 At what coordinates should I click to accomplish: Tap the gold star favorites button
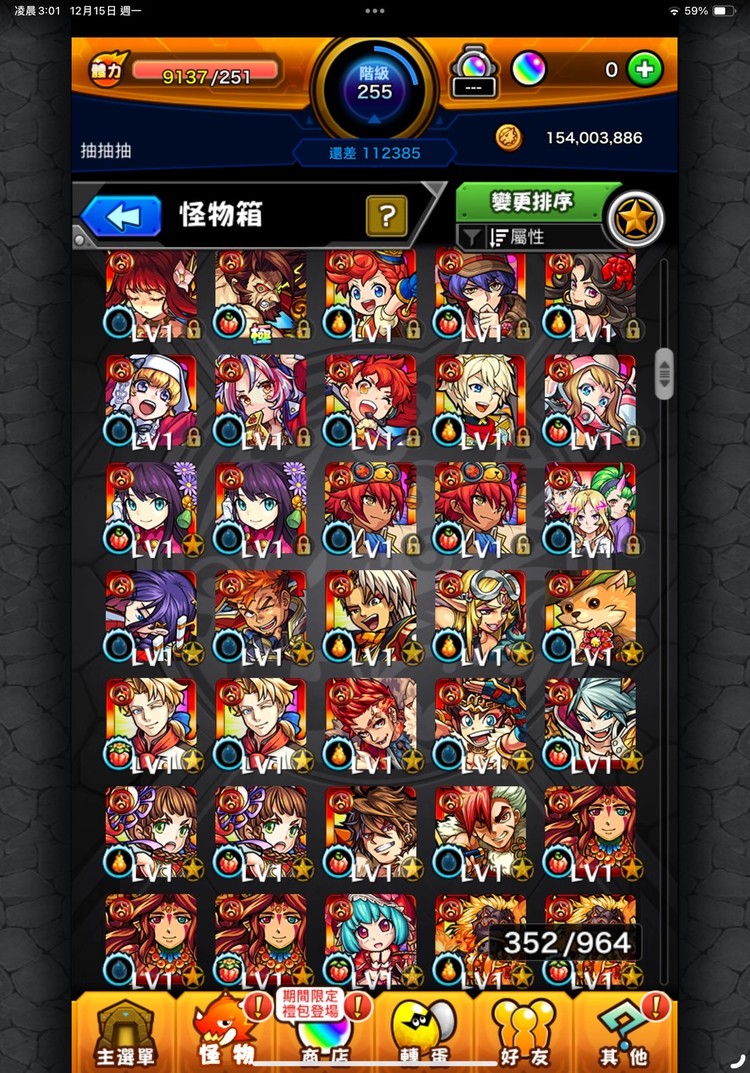634,219
